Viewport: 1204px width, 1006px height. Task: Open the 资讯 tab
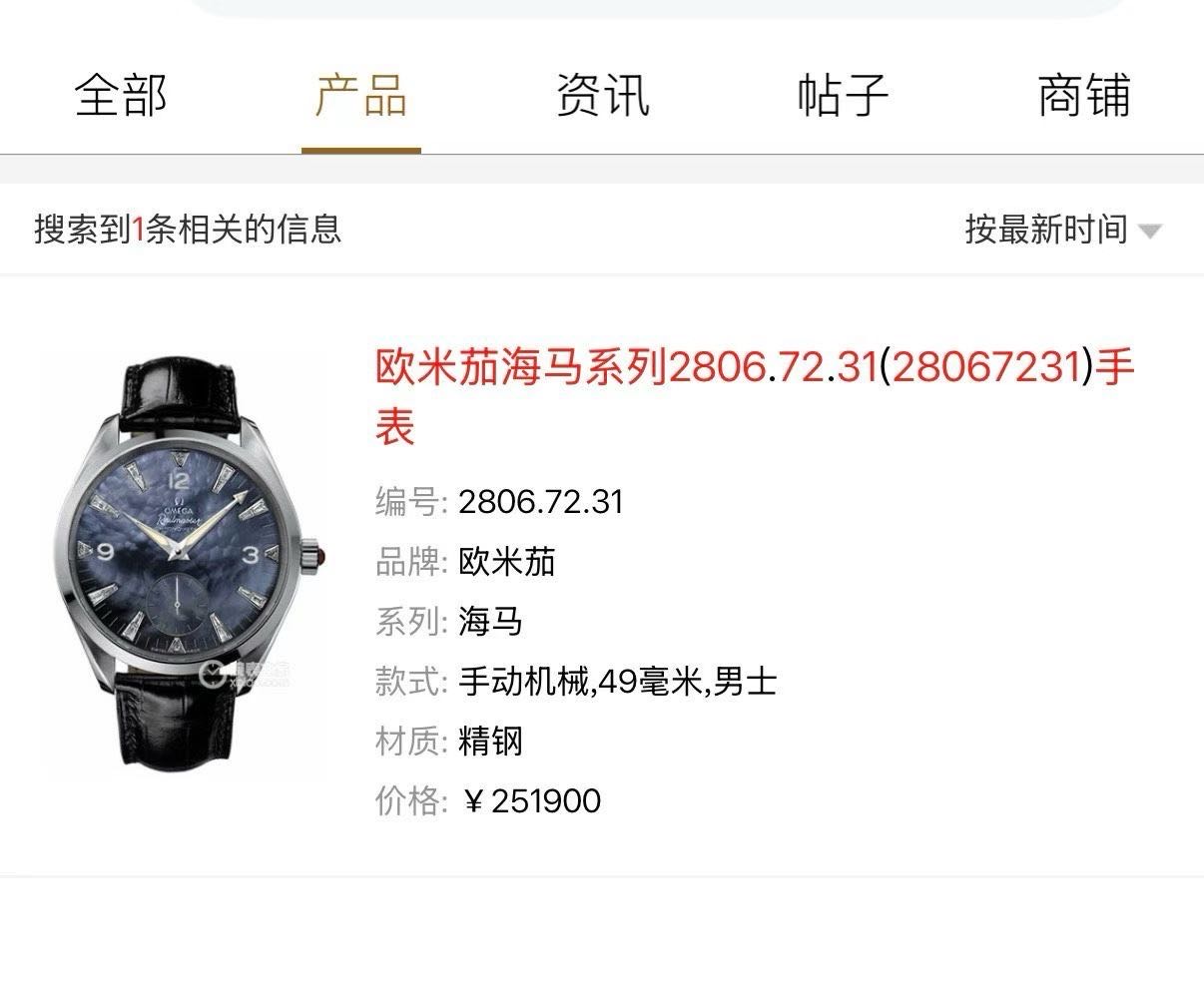602,97
